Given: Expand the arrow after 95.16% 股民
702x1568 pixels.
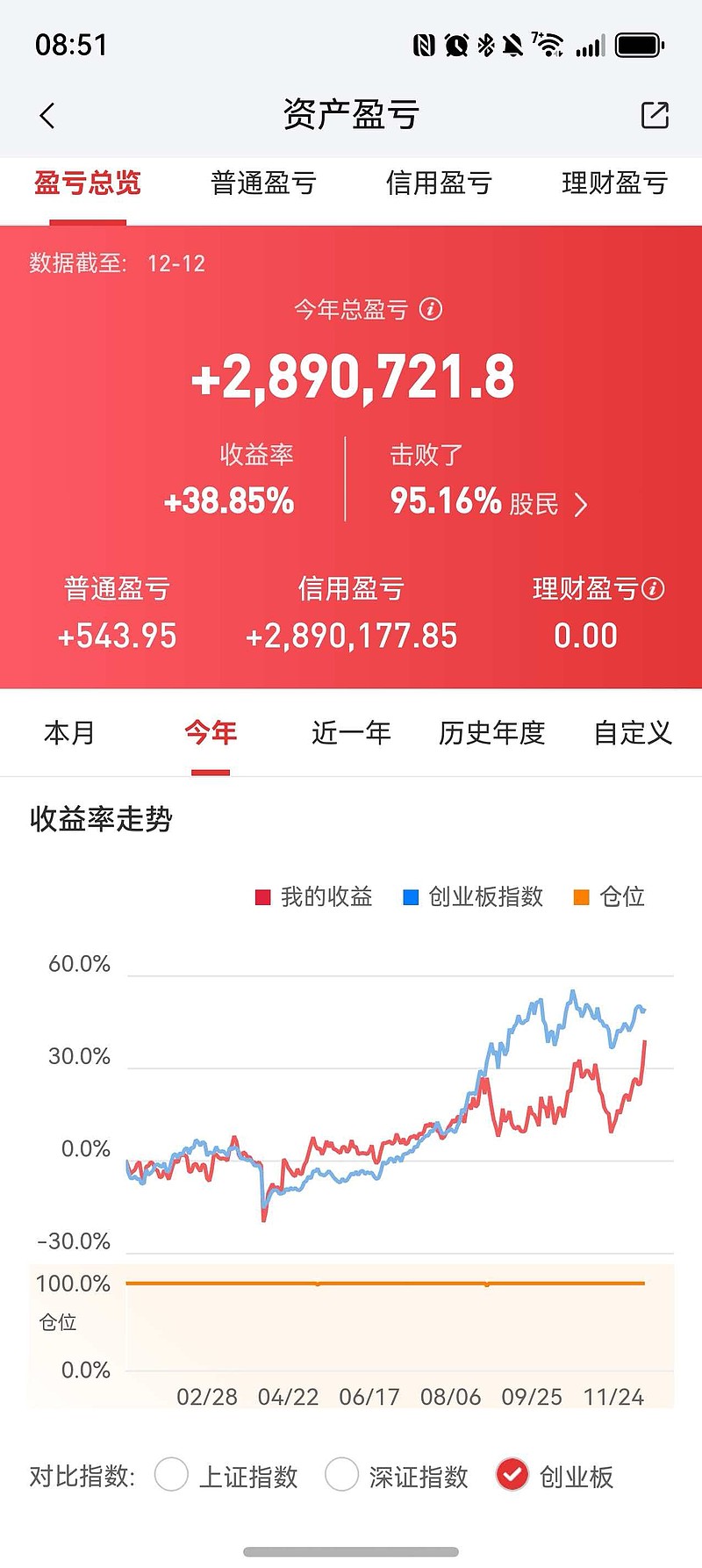Looking at the screenshot, I should click(x=581, y=503).
